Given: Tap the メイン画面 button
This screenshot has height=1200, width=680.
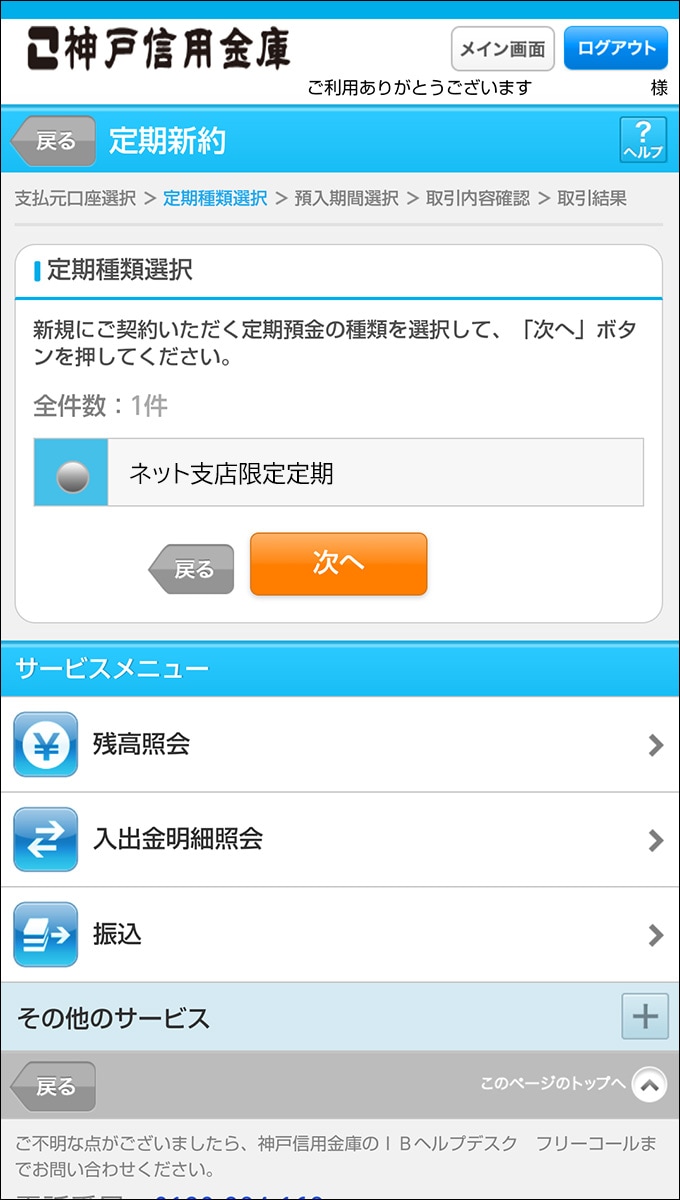Looking at the screenshot, I should pos(502,49).
